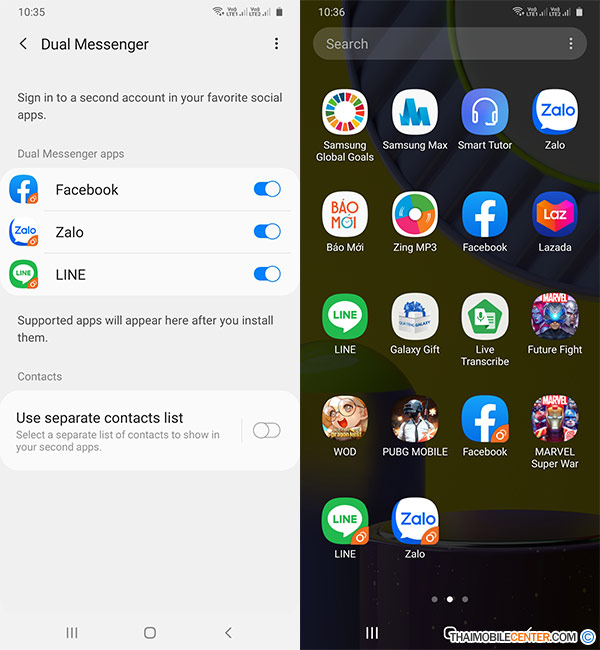Launch Live Transcribe
Viewport: 600px width, 650px height.
pos(485,317)
